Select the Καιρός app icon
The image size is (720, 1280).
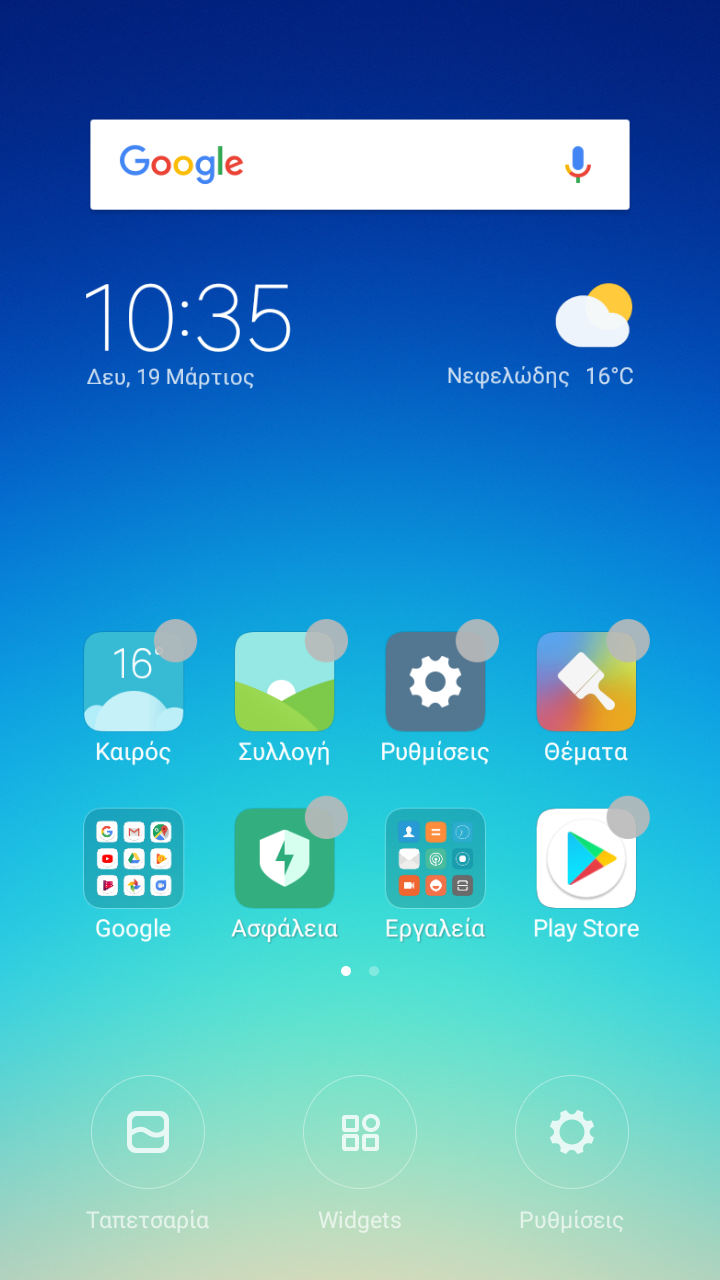[x=134, y=682]
